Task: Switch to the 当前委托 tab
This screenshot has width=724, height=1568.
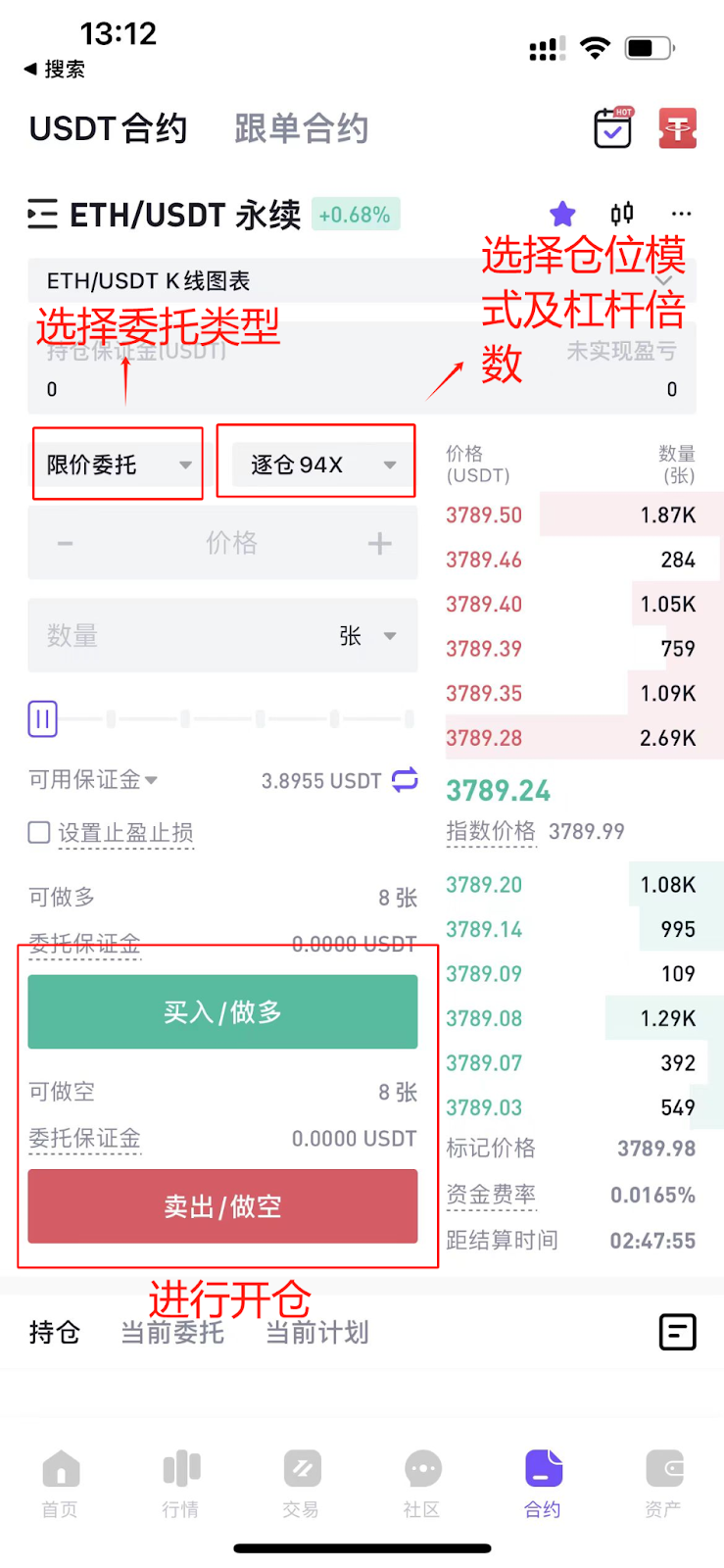Action: (171, 1333)
